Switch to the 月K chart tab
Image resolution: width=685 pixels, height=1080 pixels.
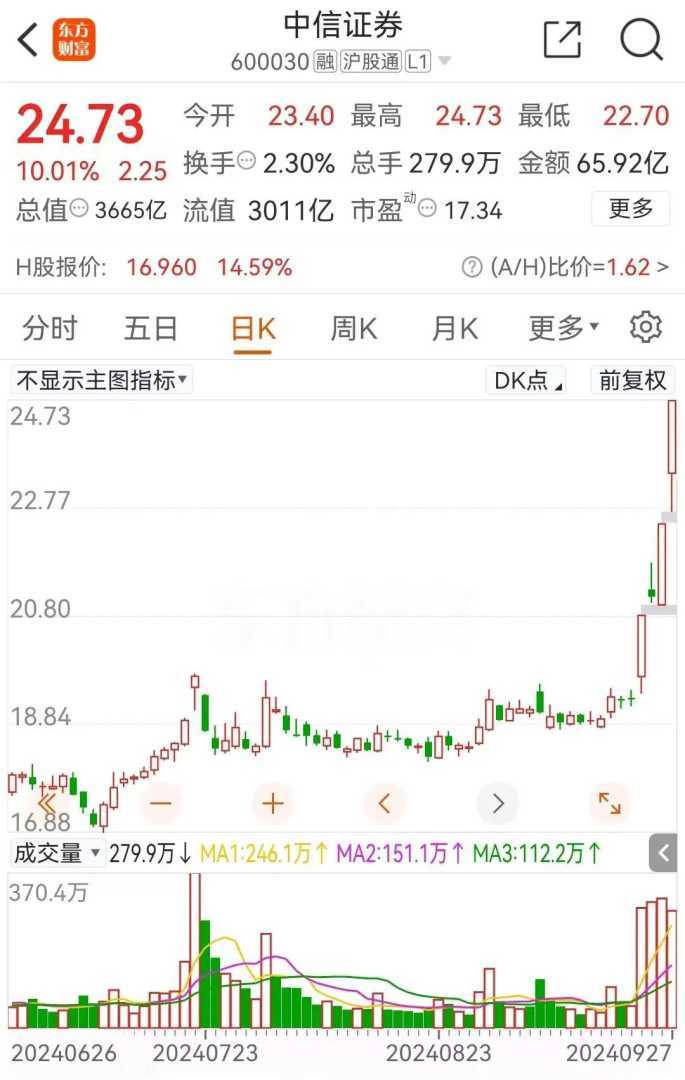(455, 328)
